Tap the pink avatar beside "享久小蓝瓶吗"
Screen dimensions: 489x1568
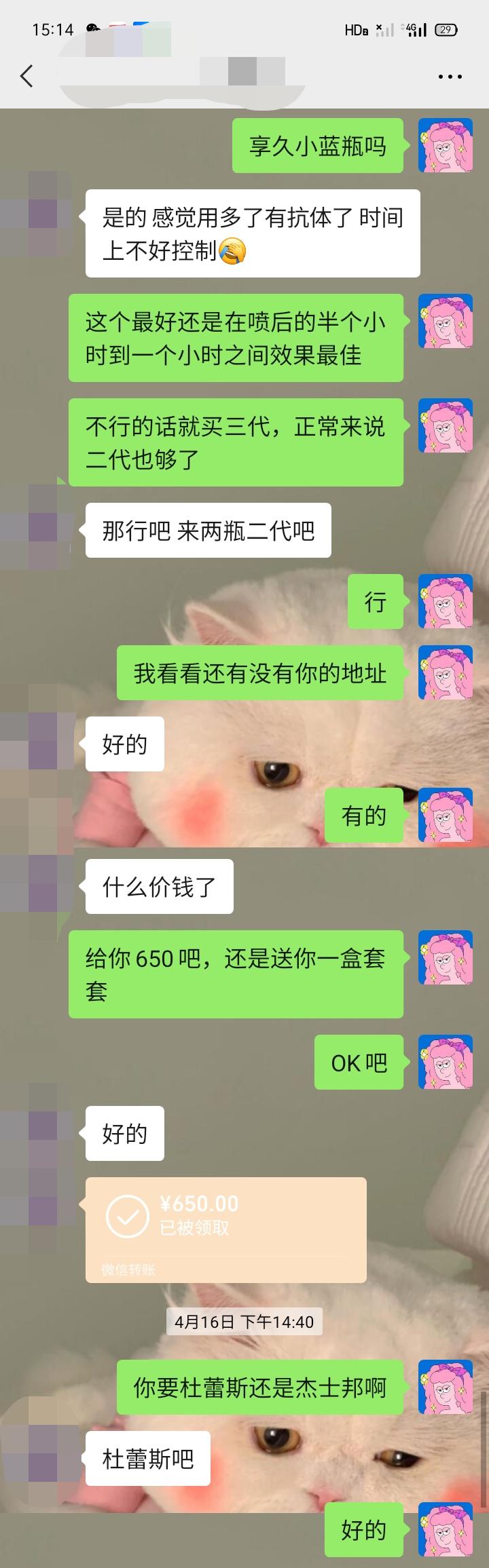445,145
